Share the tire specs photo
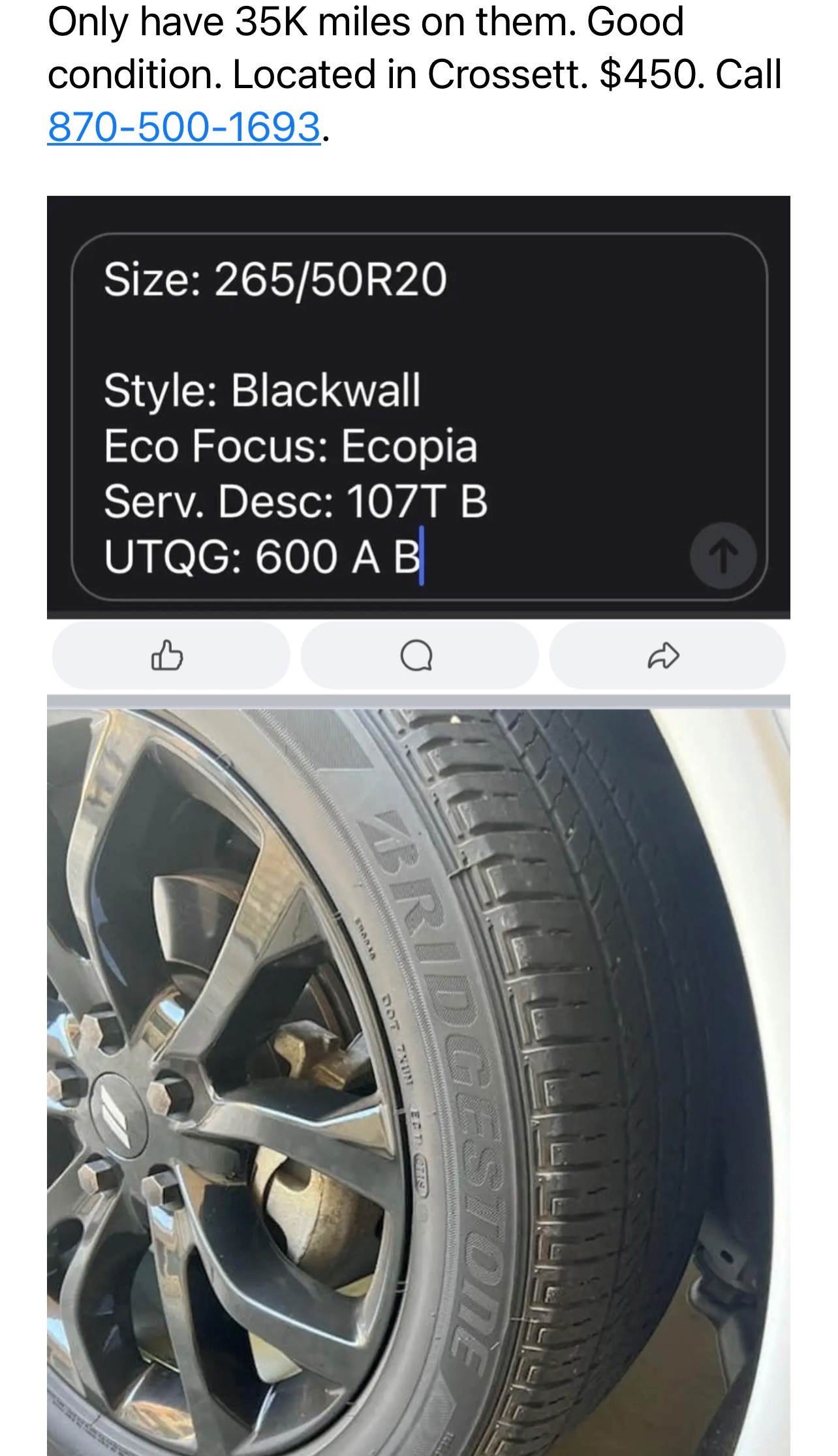Image resolution: width=838 pixels, height=1456 pixels. pos(664,655)
